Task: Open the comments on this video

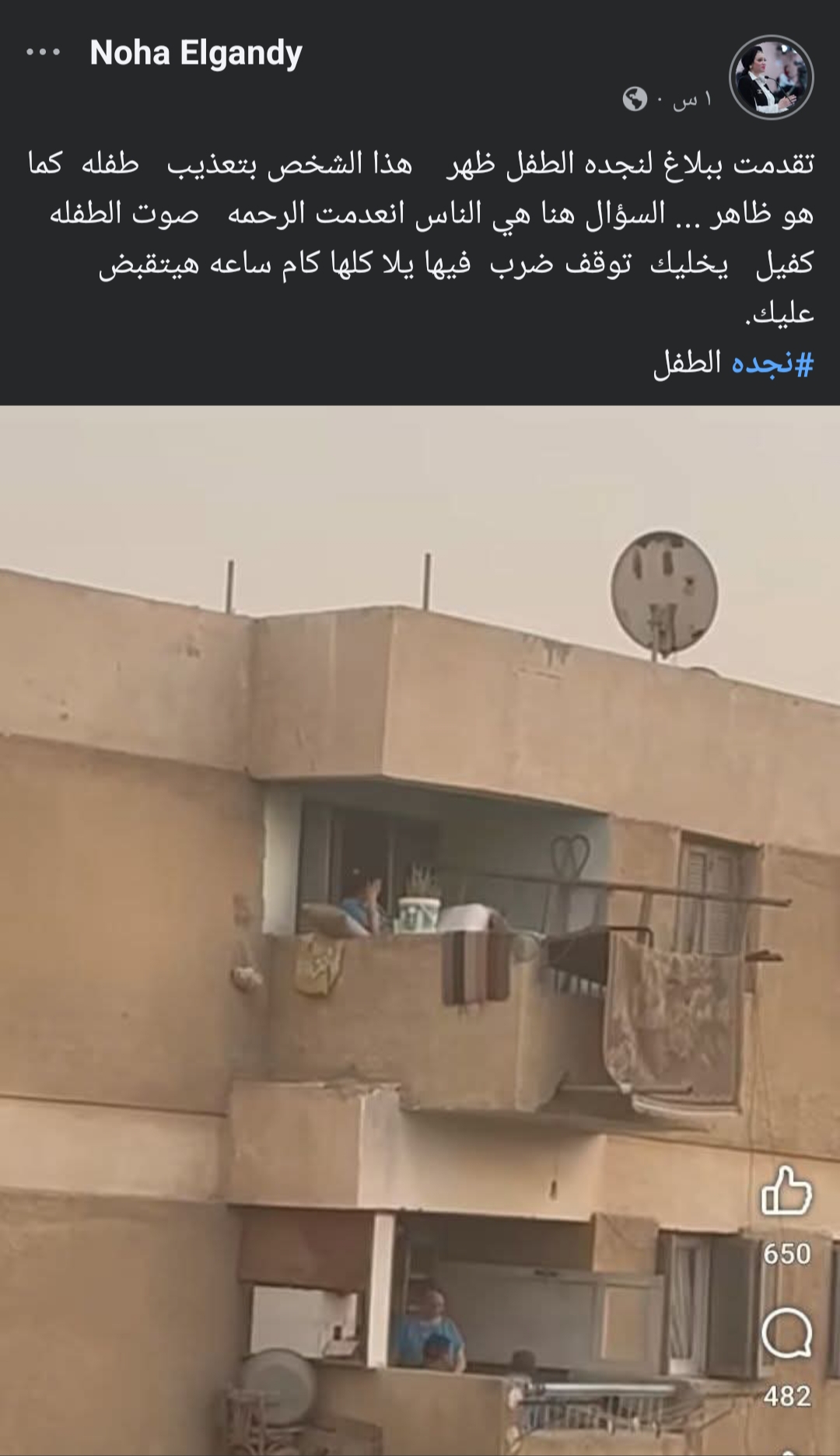Action: (x=786, y=1335)
